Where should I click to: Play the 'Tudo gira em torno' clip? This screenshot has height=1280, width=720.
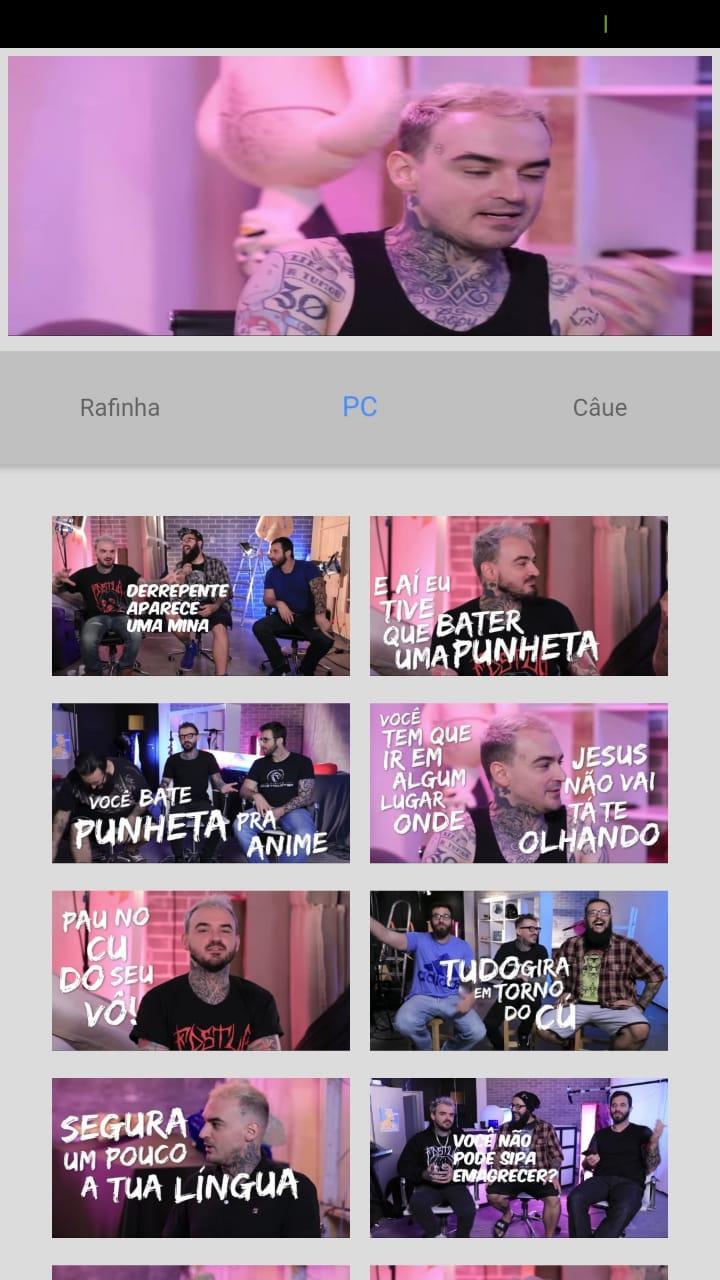(519, 971)
